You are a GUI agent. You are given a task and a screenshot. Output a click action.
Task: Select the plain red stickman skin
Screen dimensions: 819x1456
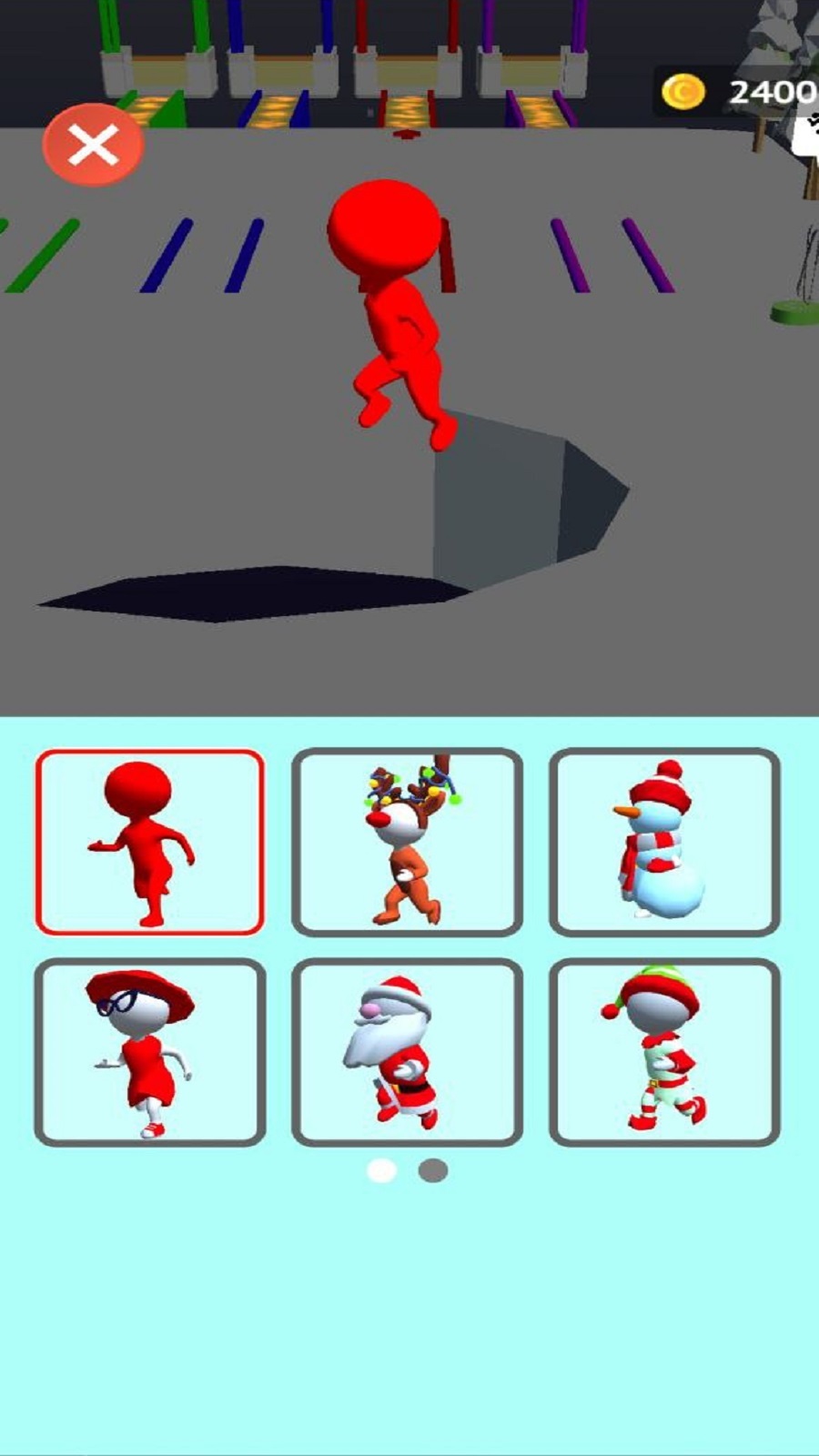click(x=150, y=843)
